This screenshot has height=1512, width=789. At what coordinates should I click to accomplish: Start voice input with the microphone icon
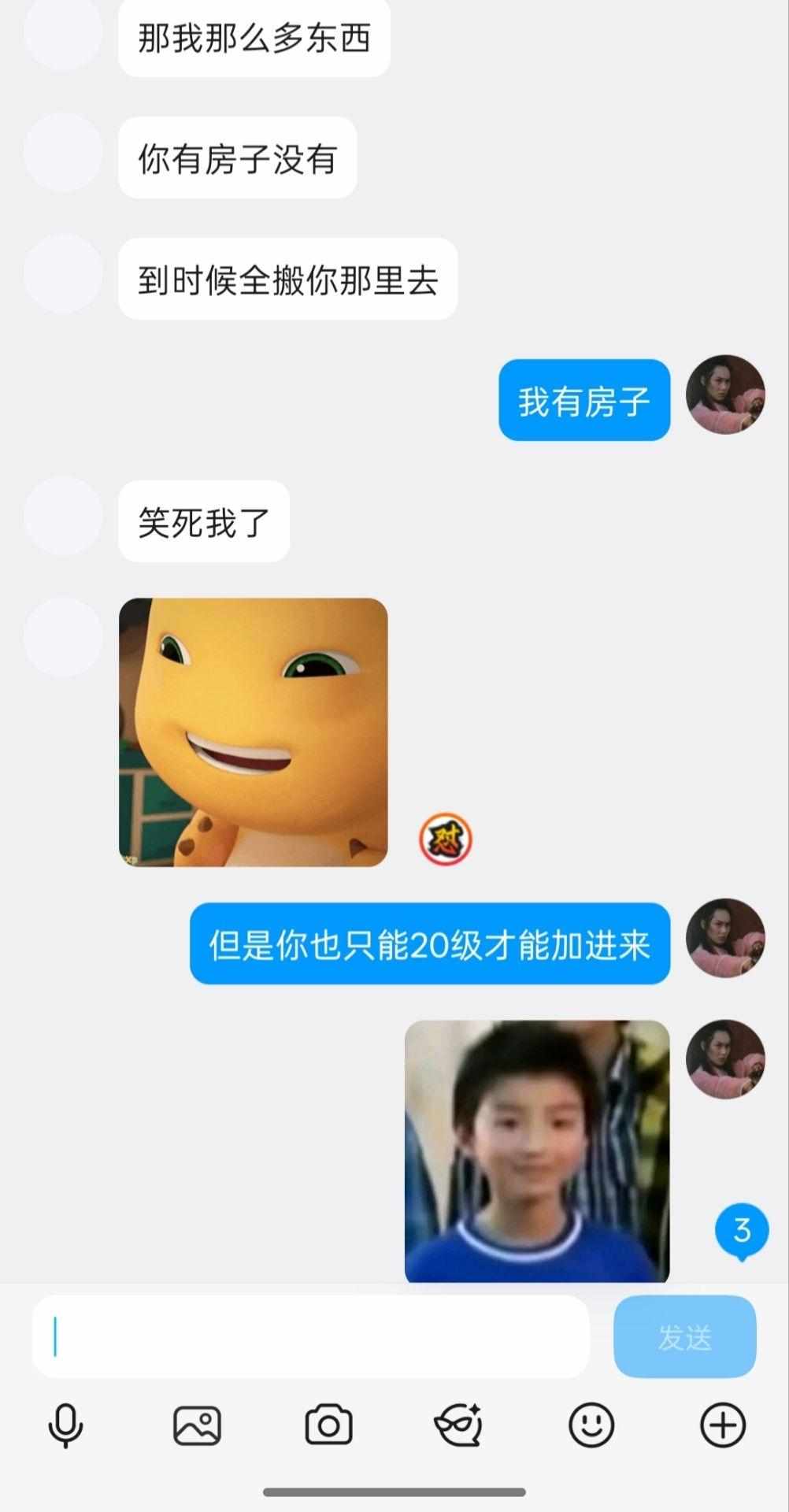65,1425
